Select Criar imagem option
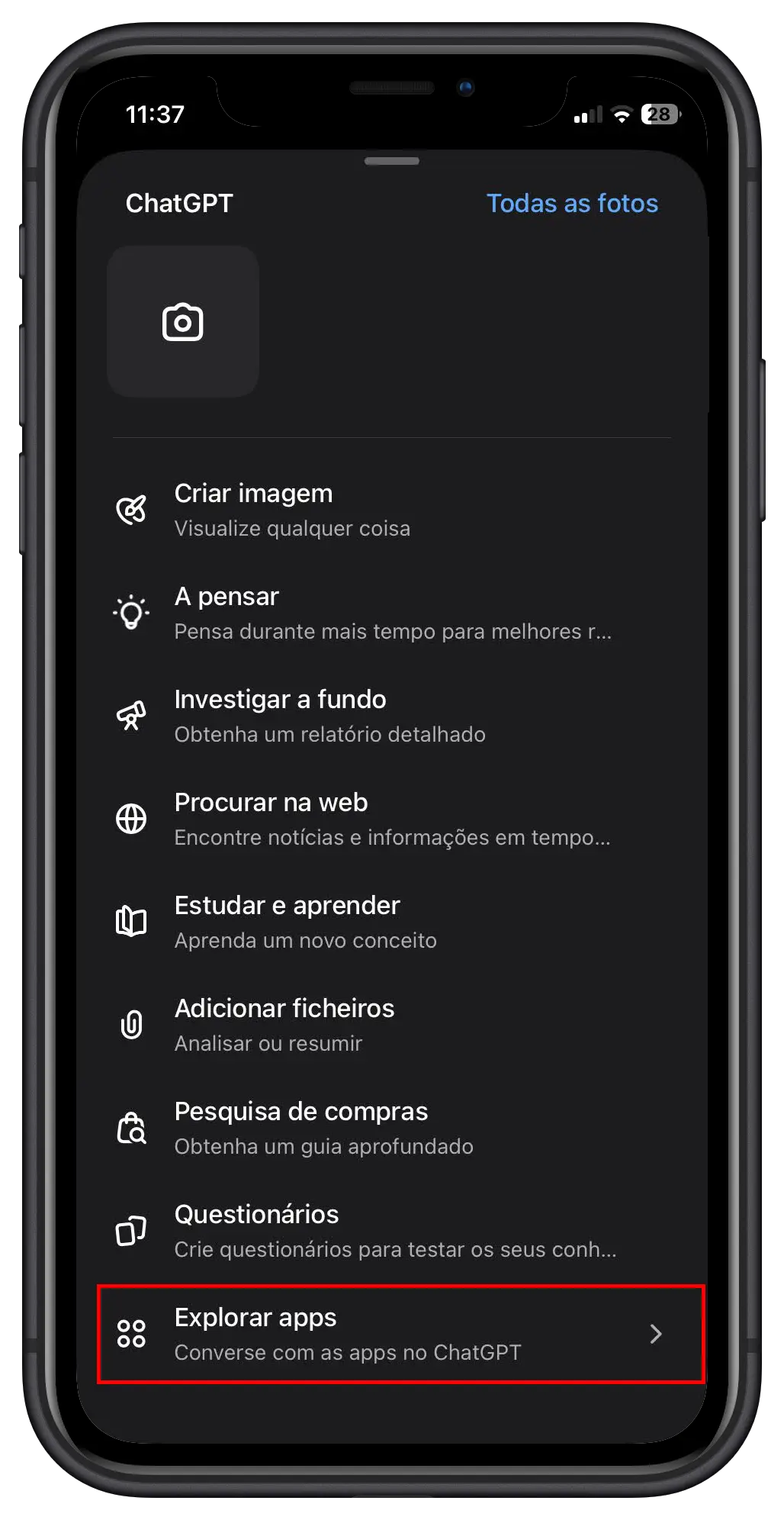 [390, 510]
